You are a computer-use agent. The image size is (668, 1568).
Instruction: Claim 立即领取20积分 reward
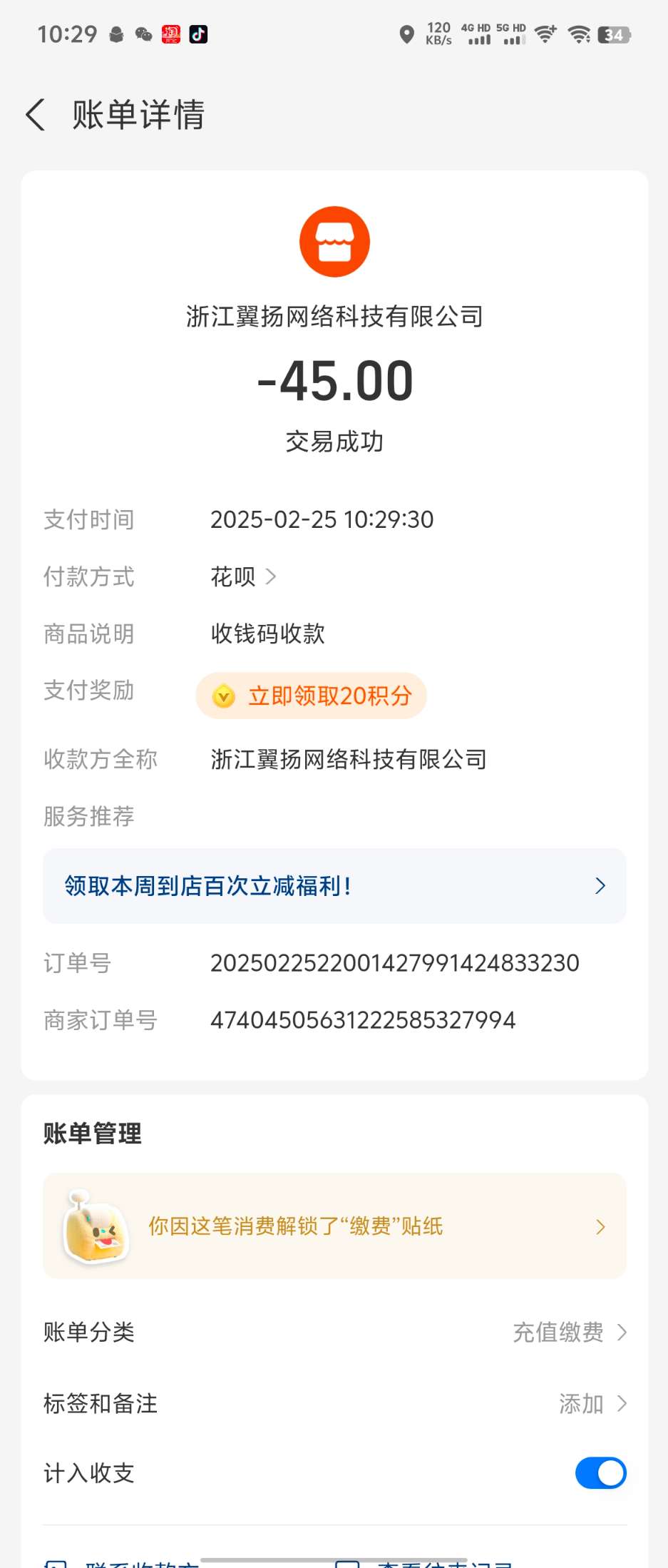[x=312, y=696]
